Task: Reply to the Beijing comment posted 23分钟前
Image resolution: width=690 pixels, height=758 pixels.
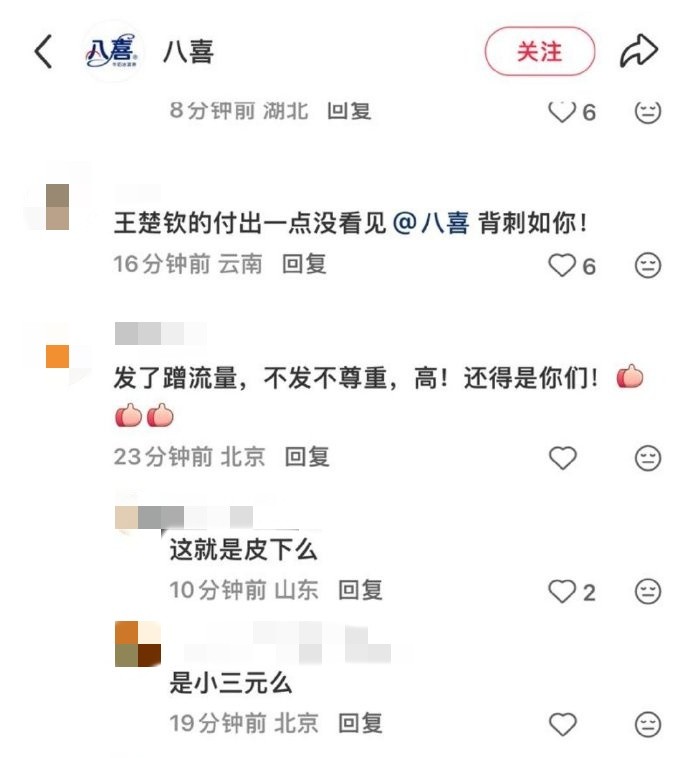Action: (x=307, y=458)
